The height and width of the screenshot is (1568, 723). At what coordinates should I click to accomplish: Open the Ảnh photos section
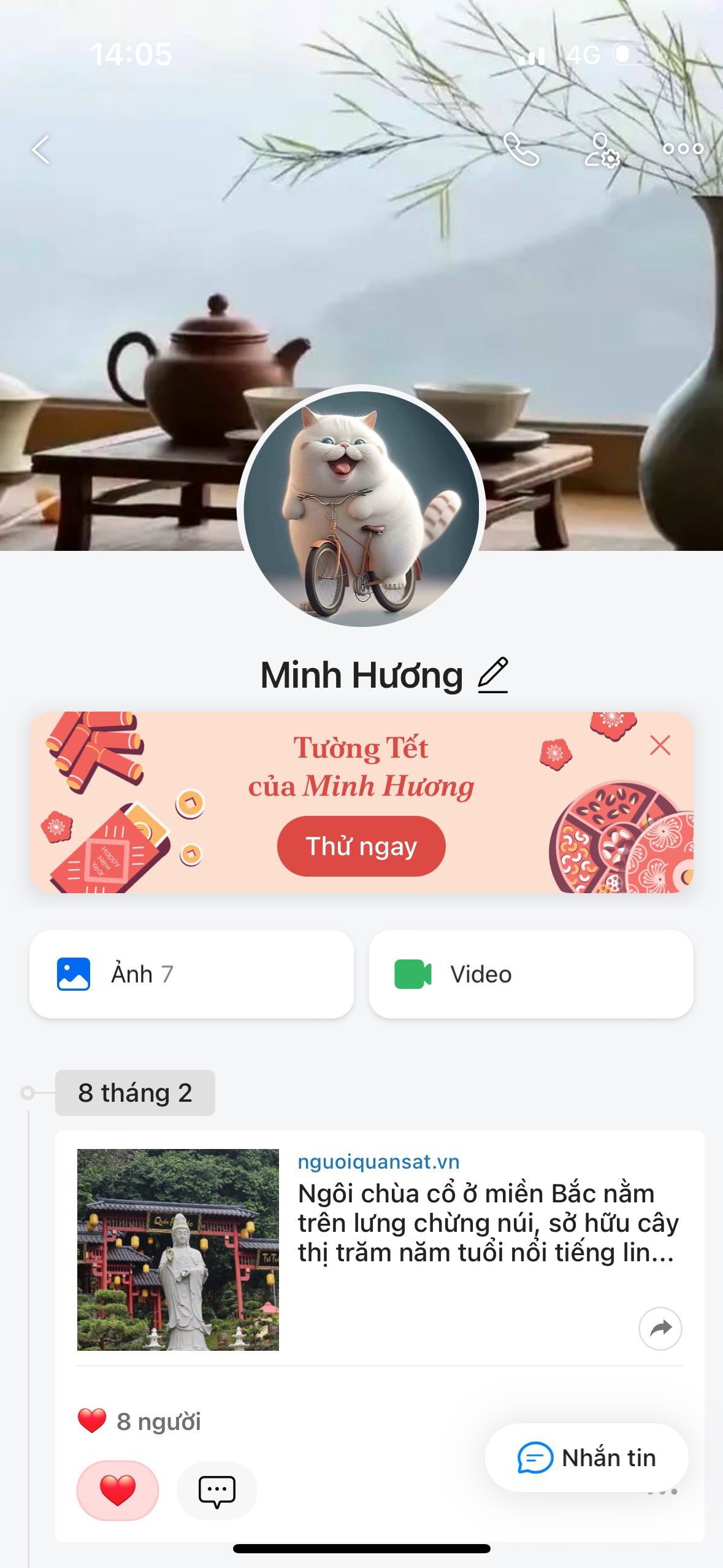click(191, 974)
